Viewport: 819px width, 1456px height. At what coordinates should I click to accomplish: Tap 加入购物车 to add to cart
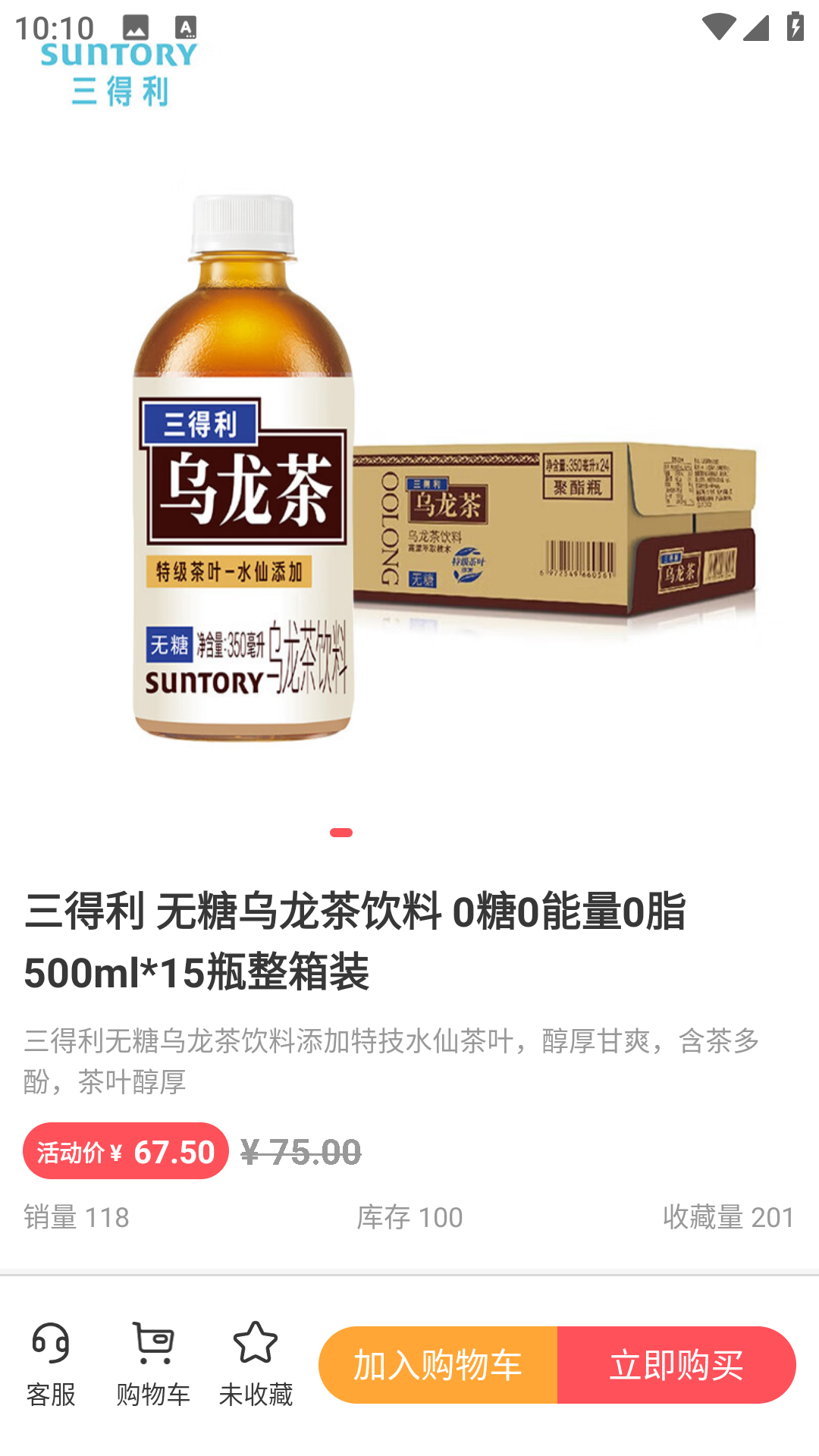[438, 1365]
